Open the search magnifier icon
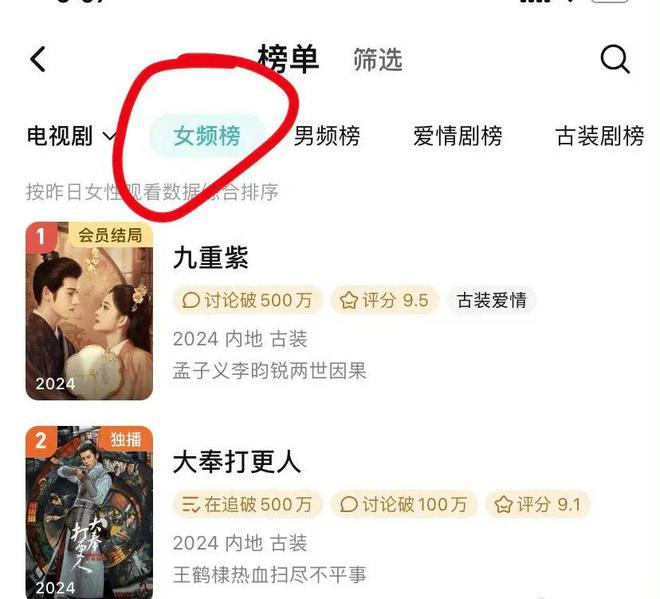This screenshot has height=599, width=660. point(615,59)
